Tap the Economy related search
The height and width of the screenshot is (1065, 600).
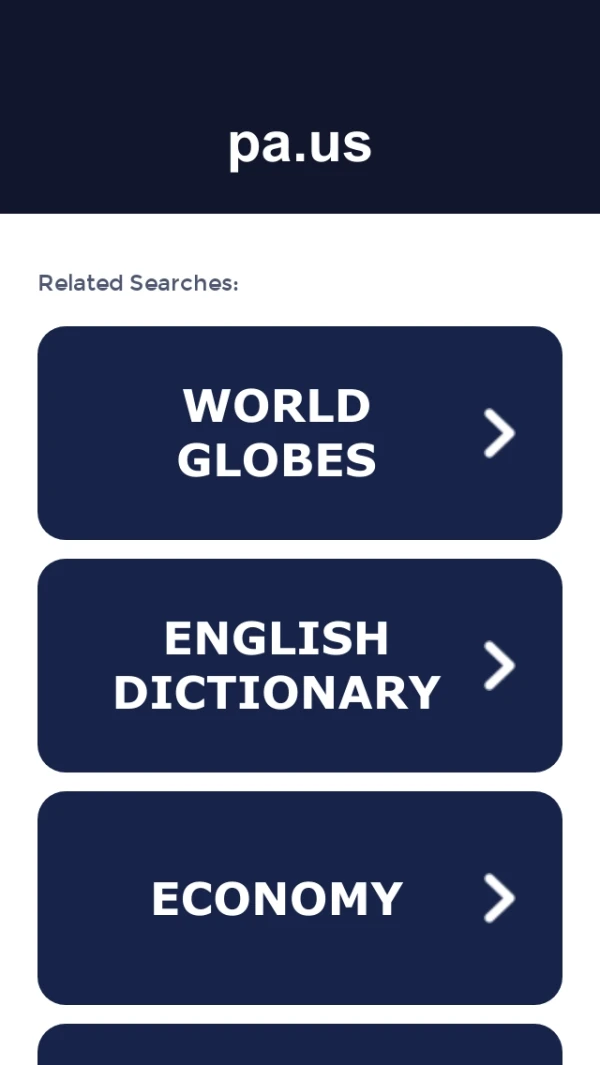[299, 897]
